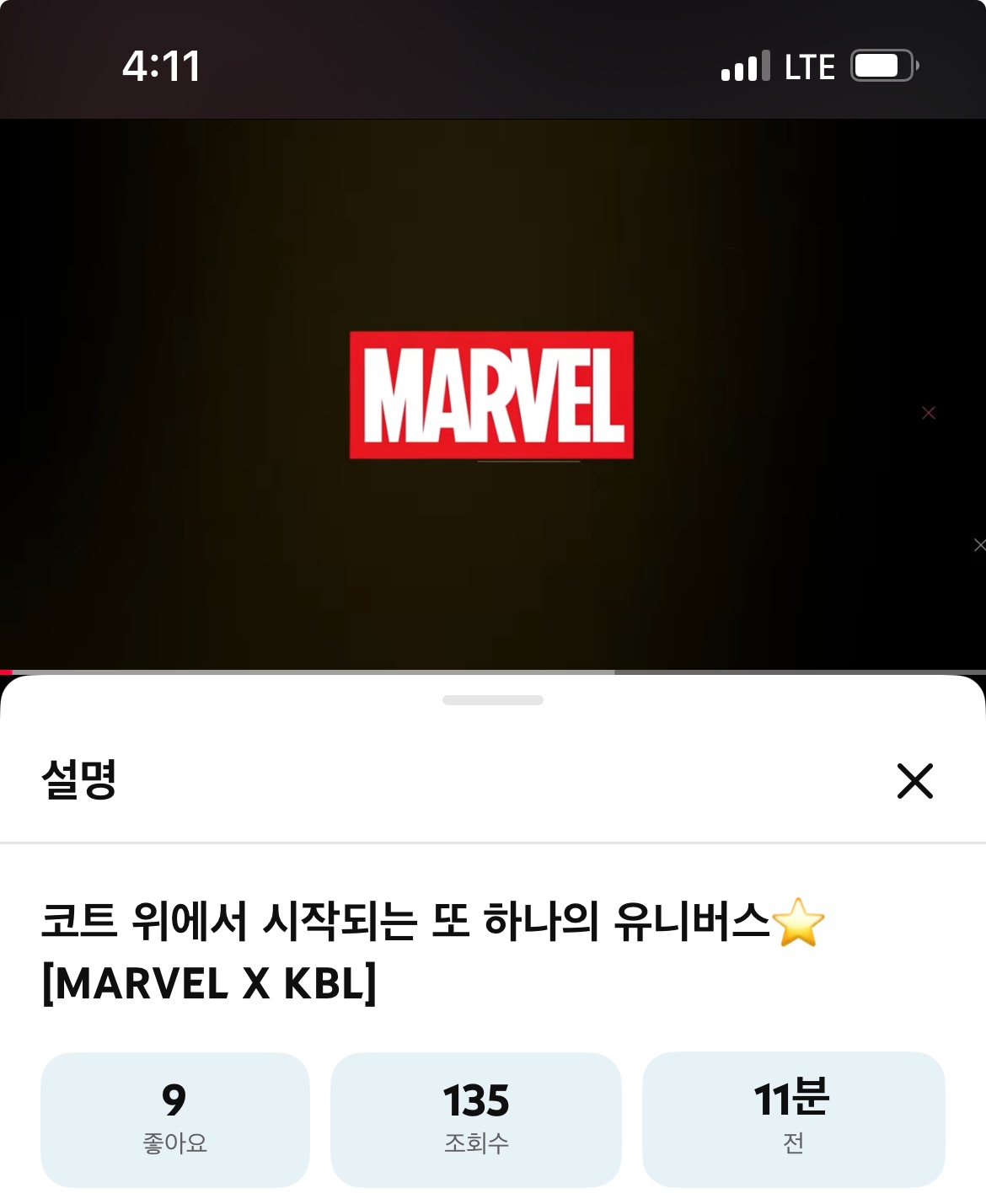
Task: Tap the Marvel video player
Action: (x=492, y=394)
